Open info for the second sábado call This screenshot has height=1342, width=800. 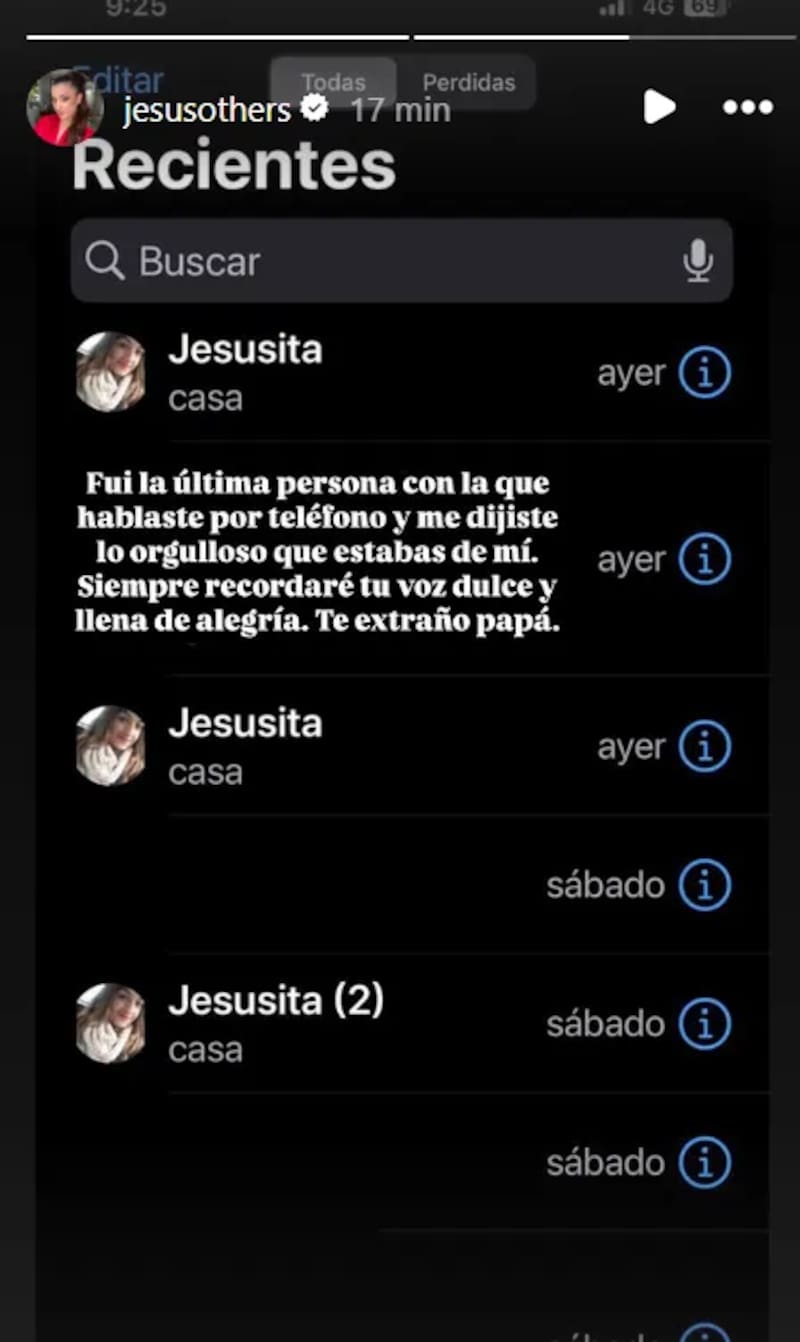[x=707, y=1162]
